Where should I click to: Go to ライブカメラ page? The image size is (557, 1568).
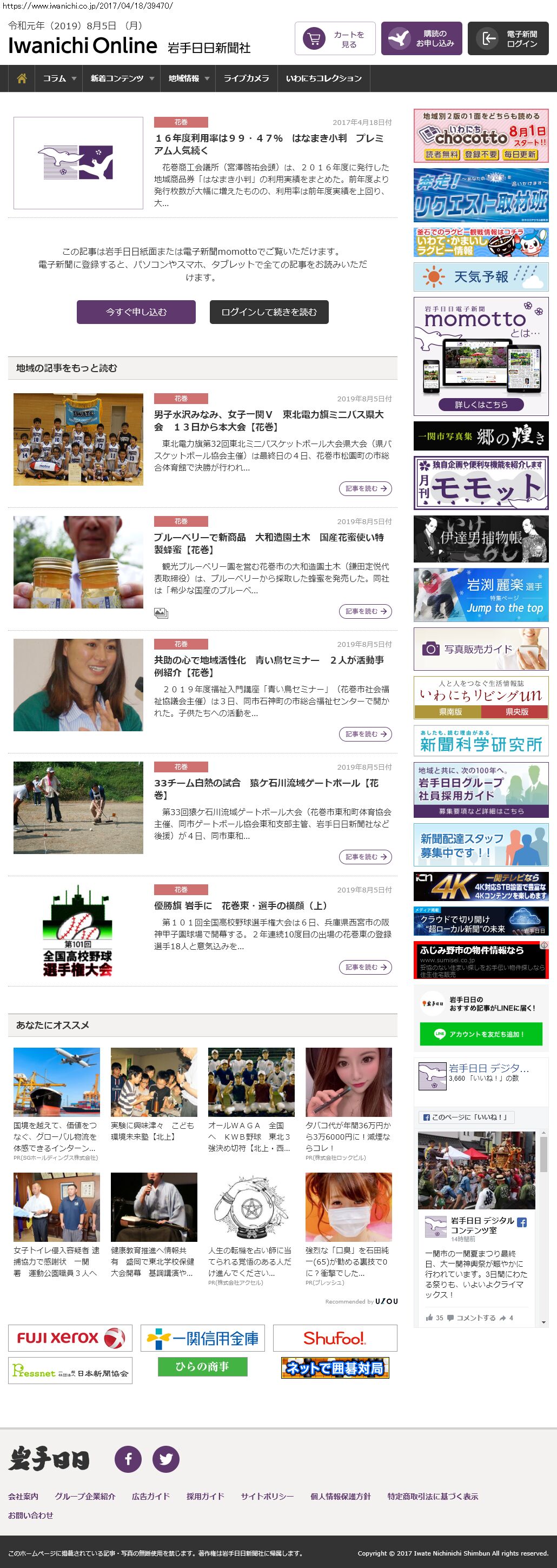(246, 78)
